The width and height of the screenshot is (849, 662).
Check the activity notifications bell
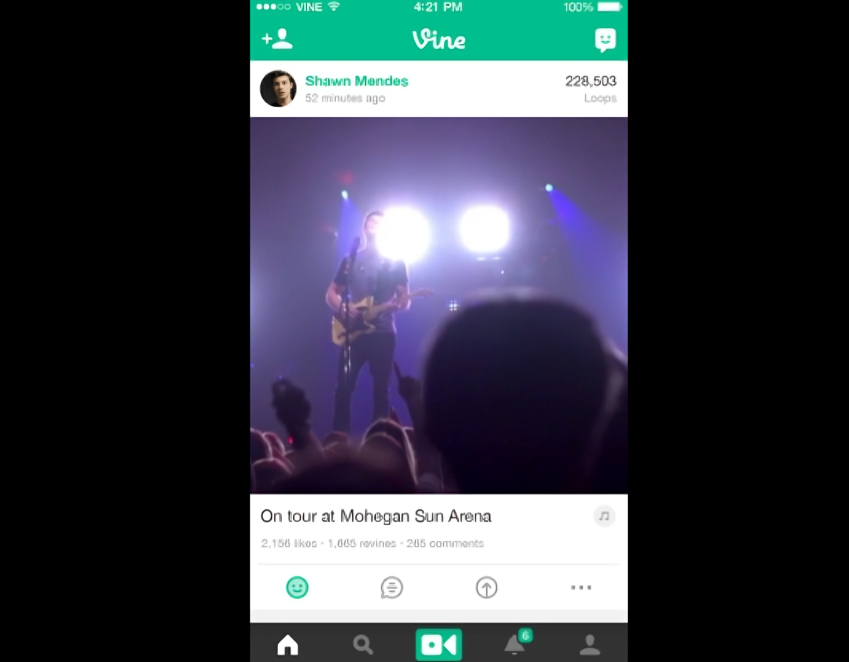point(515,645)
